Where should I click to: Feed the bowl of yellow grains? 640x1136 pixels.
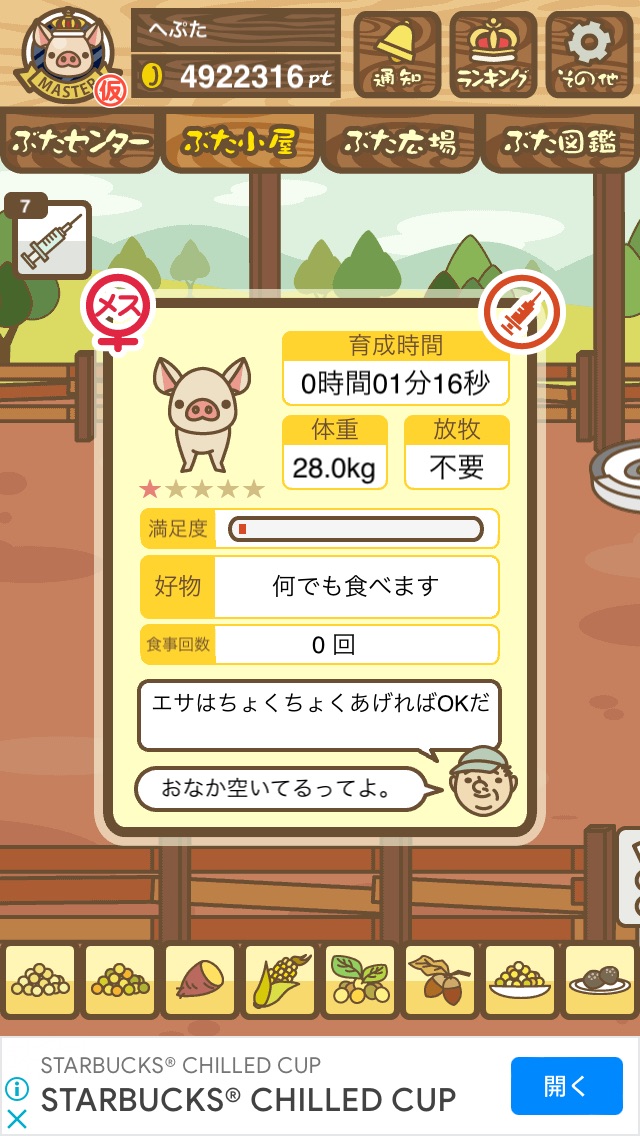519,982
